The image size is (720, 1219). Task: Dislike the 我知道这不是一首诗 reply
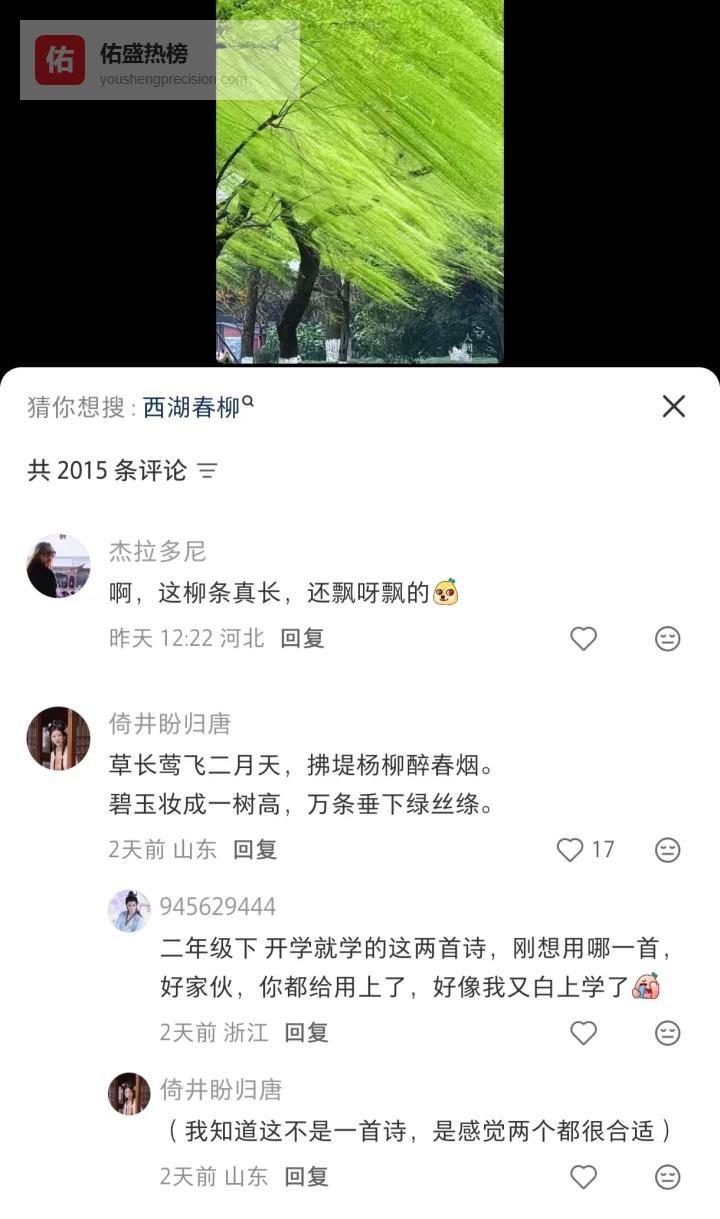(668, 1176)
